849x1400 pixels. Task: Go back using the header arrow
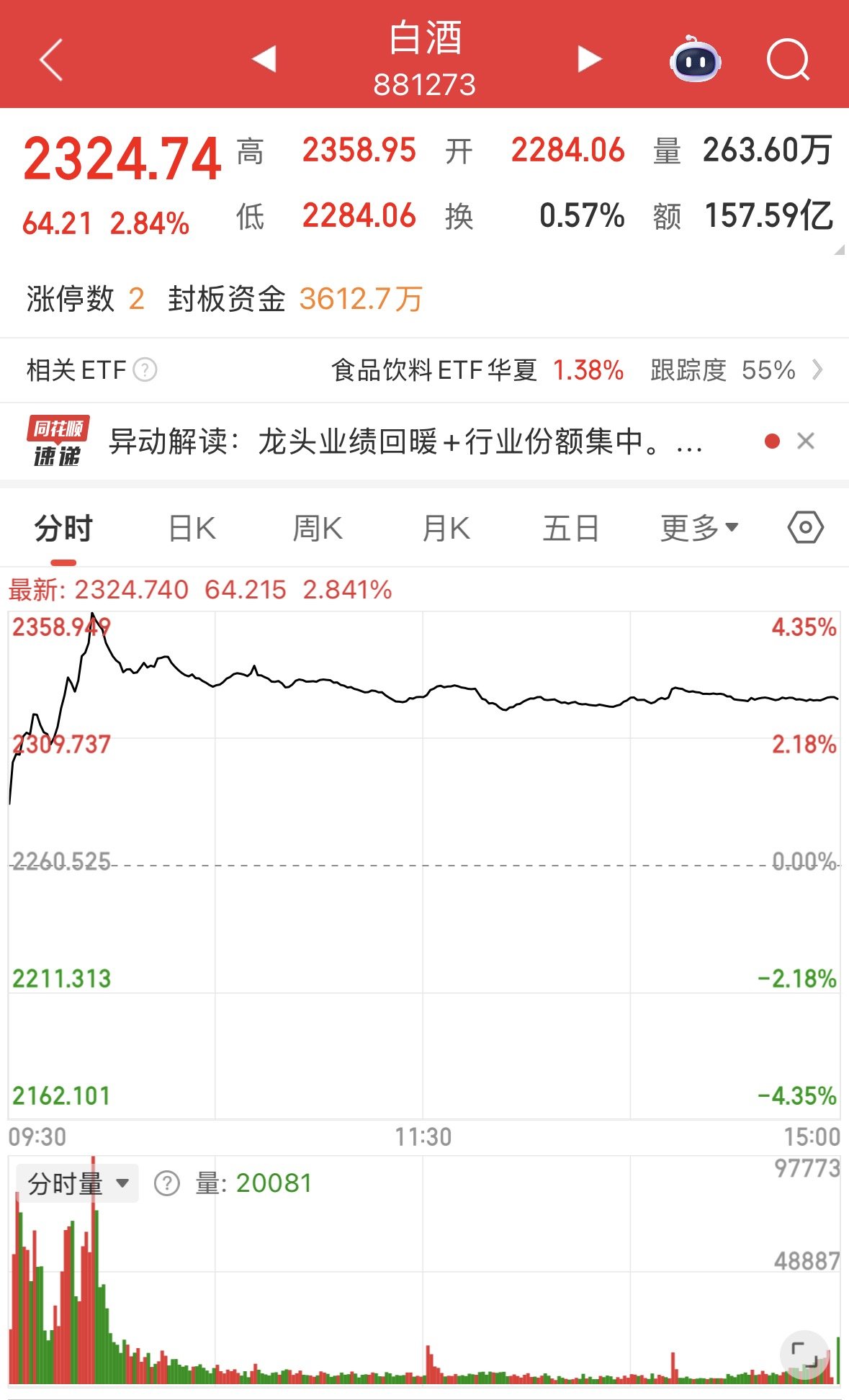(x=52, y=59)
